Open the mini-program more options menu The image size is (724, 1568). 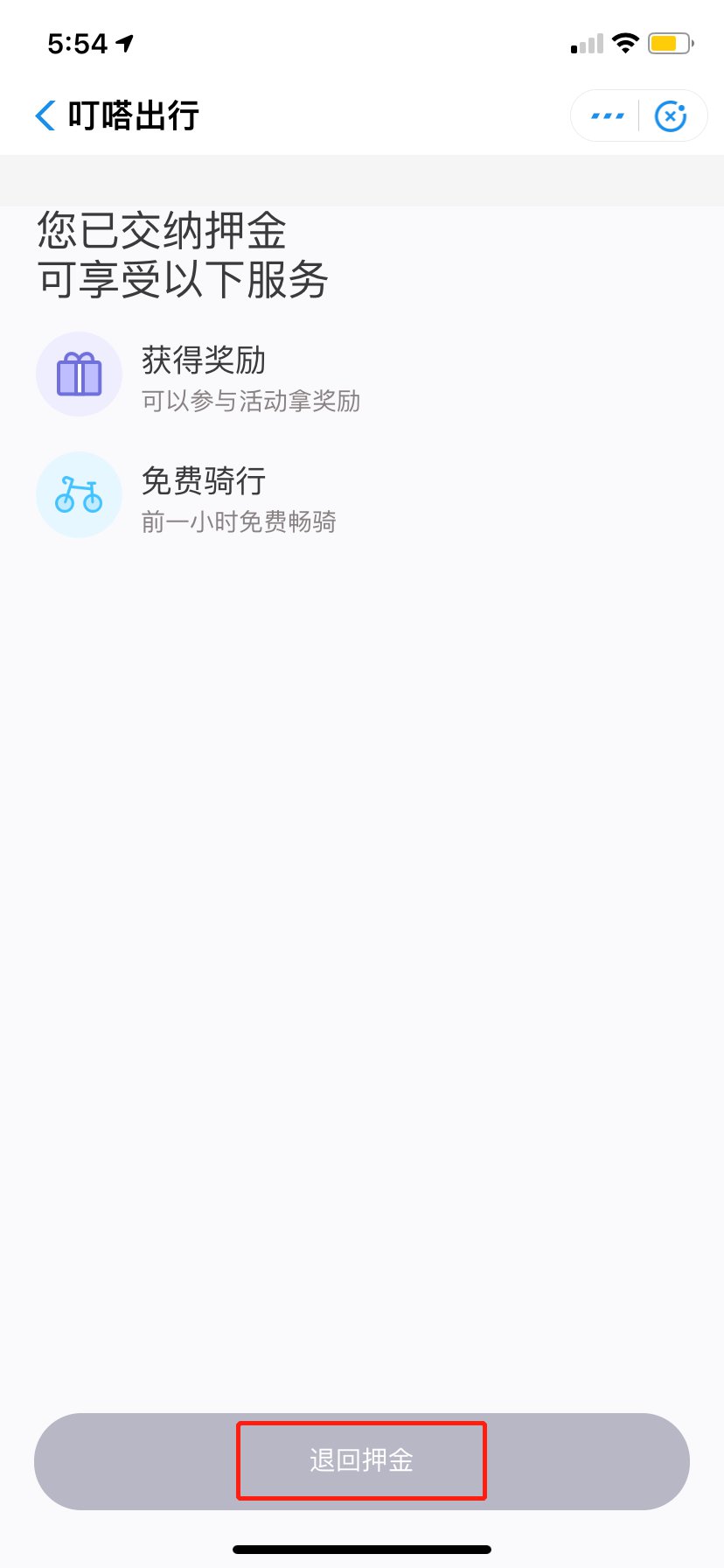click(x=607, y=115)
